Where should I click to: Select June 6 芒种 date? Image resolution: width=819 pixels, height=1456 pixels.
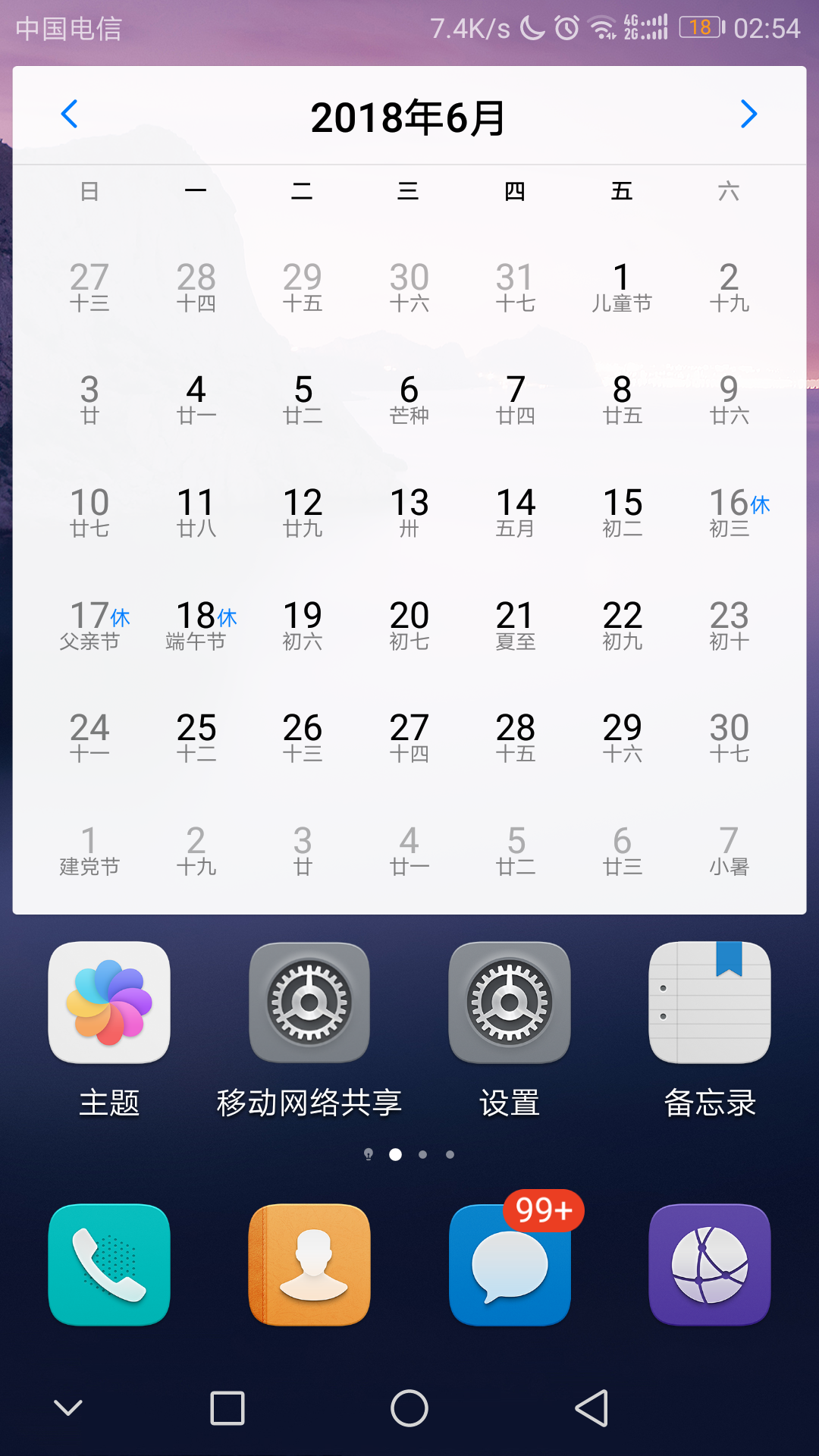pos(409,400)
